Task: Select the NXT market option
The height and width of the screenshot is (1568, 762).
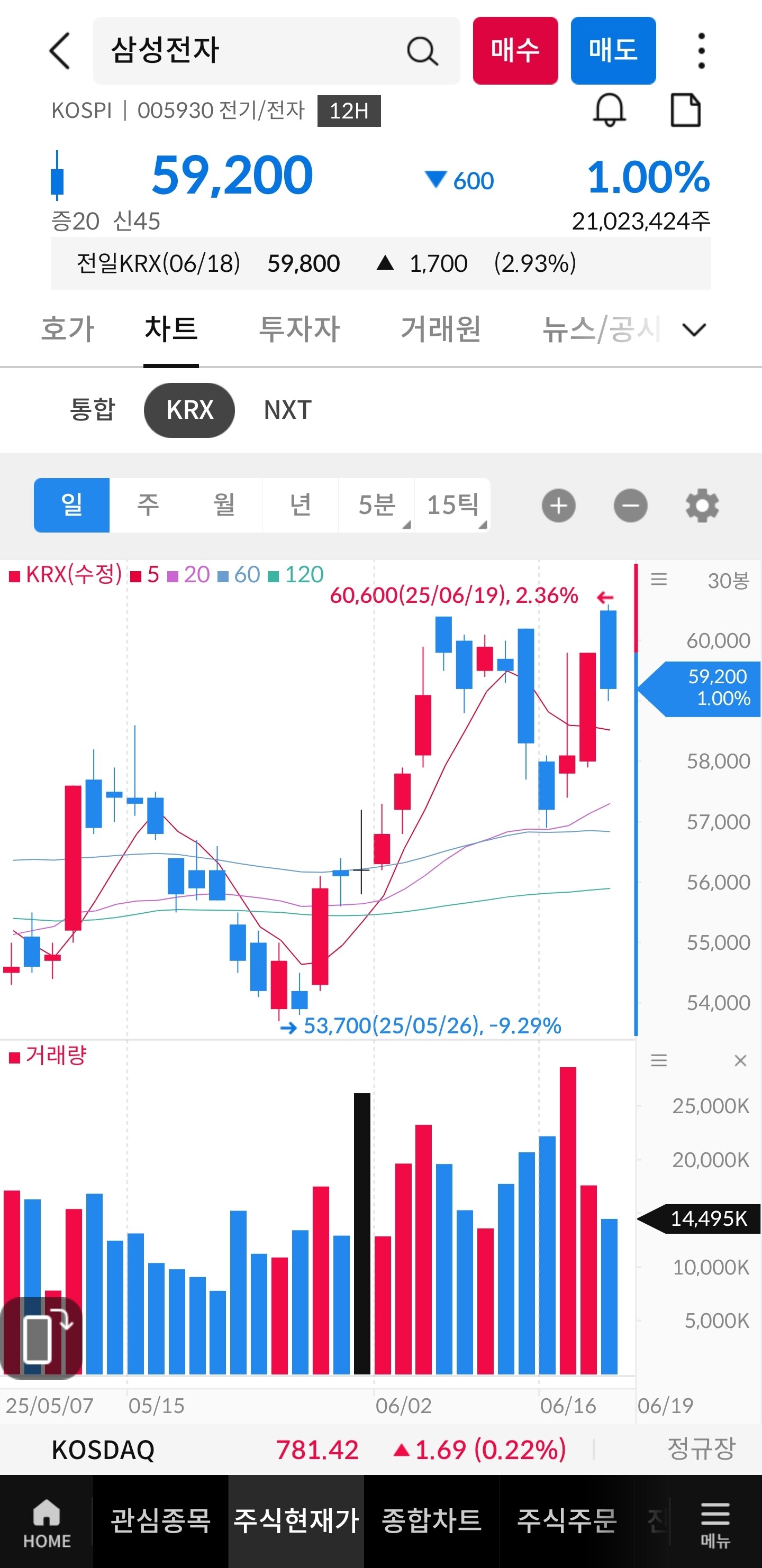Action: [287, 410]
